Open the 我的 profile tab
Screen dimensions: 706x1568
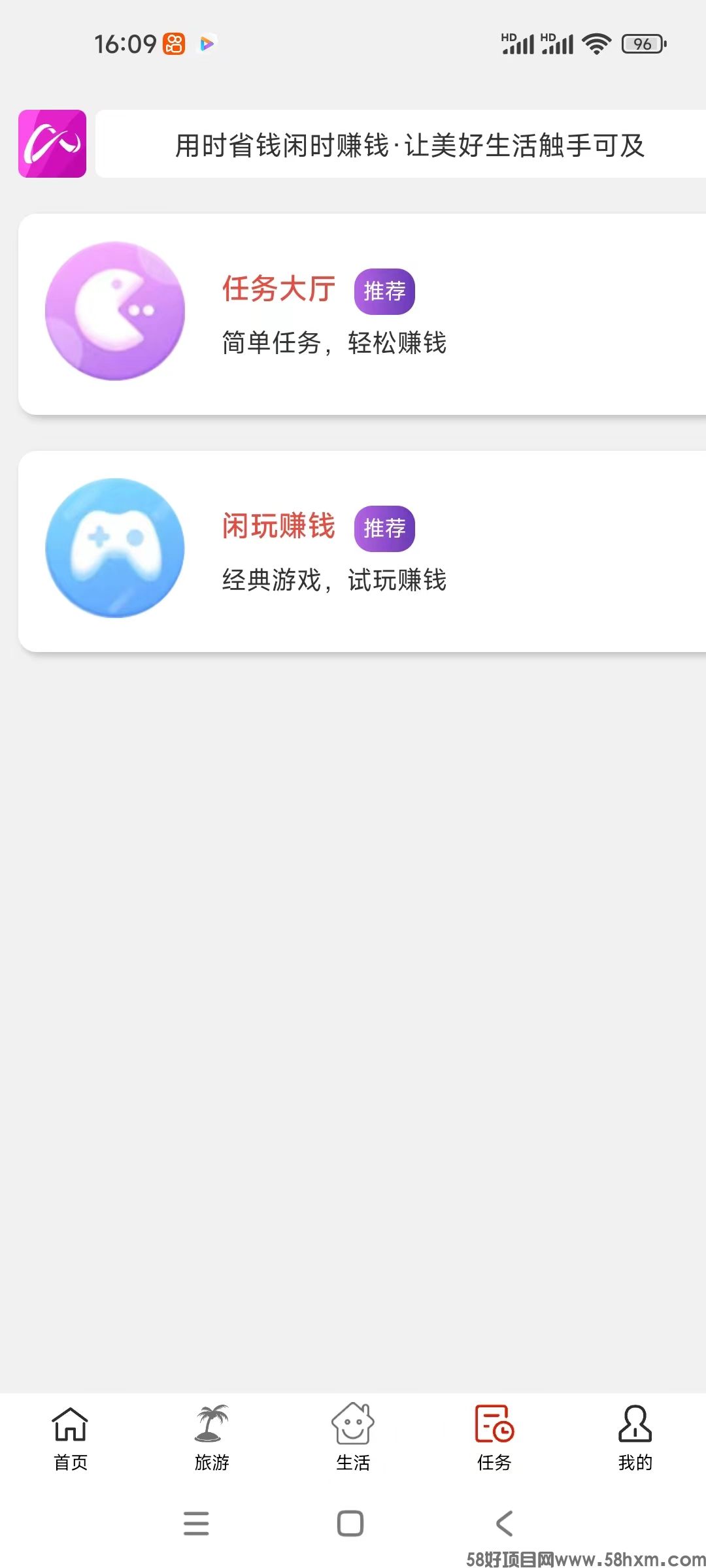click(635, 1437)
